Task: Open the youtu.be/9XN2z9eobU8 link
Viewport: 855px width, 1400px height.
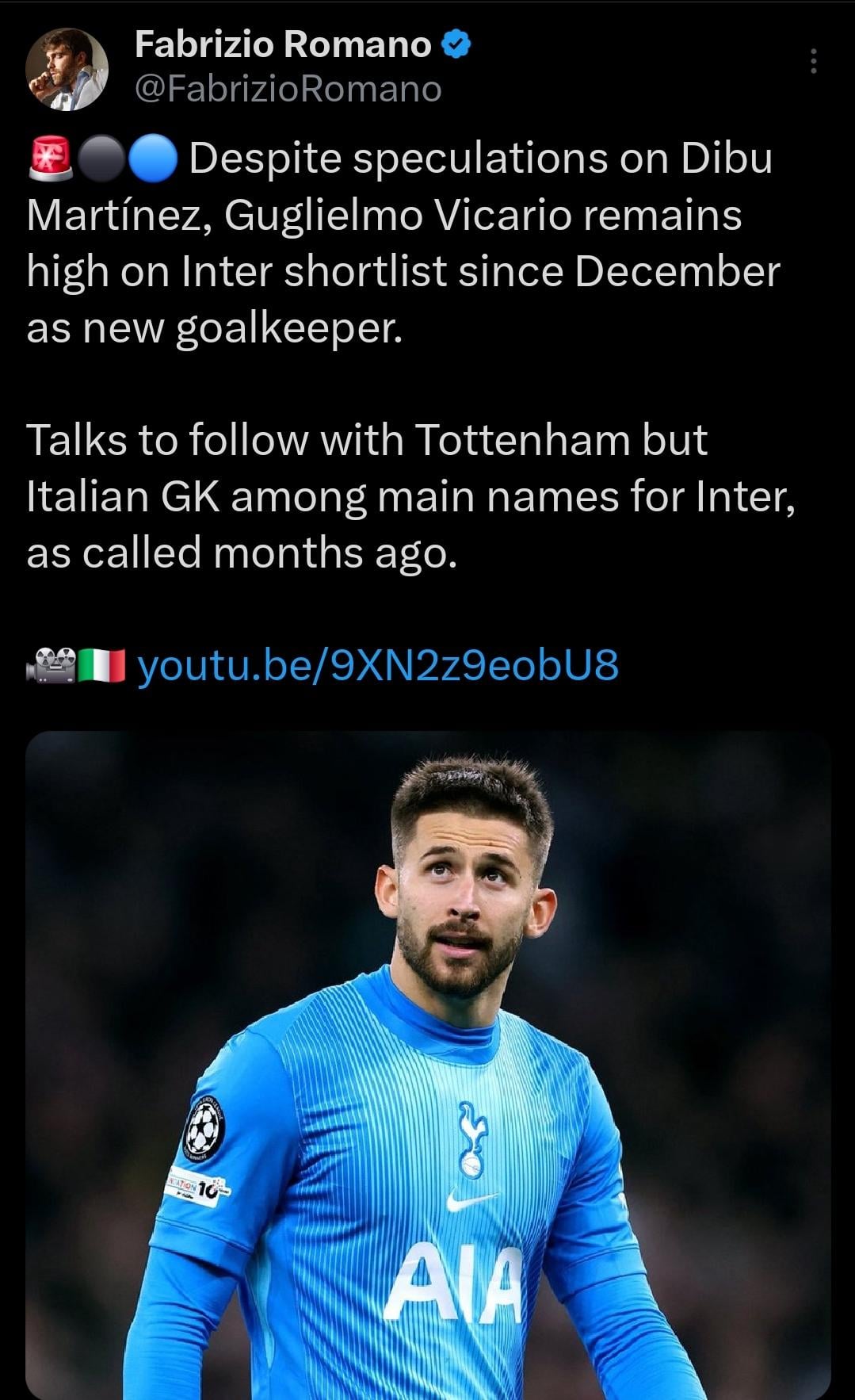Action: point(378,665)
